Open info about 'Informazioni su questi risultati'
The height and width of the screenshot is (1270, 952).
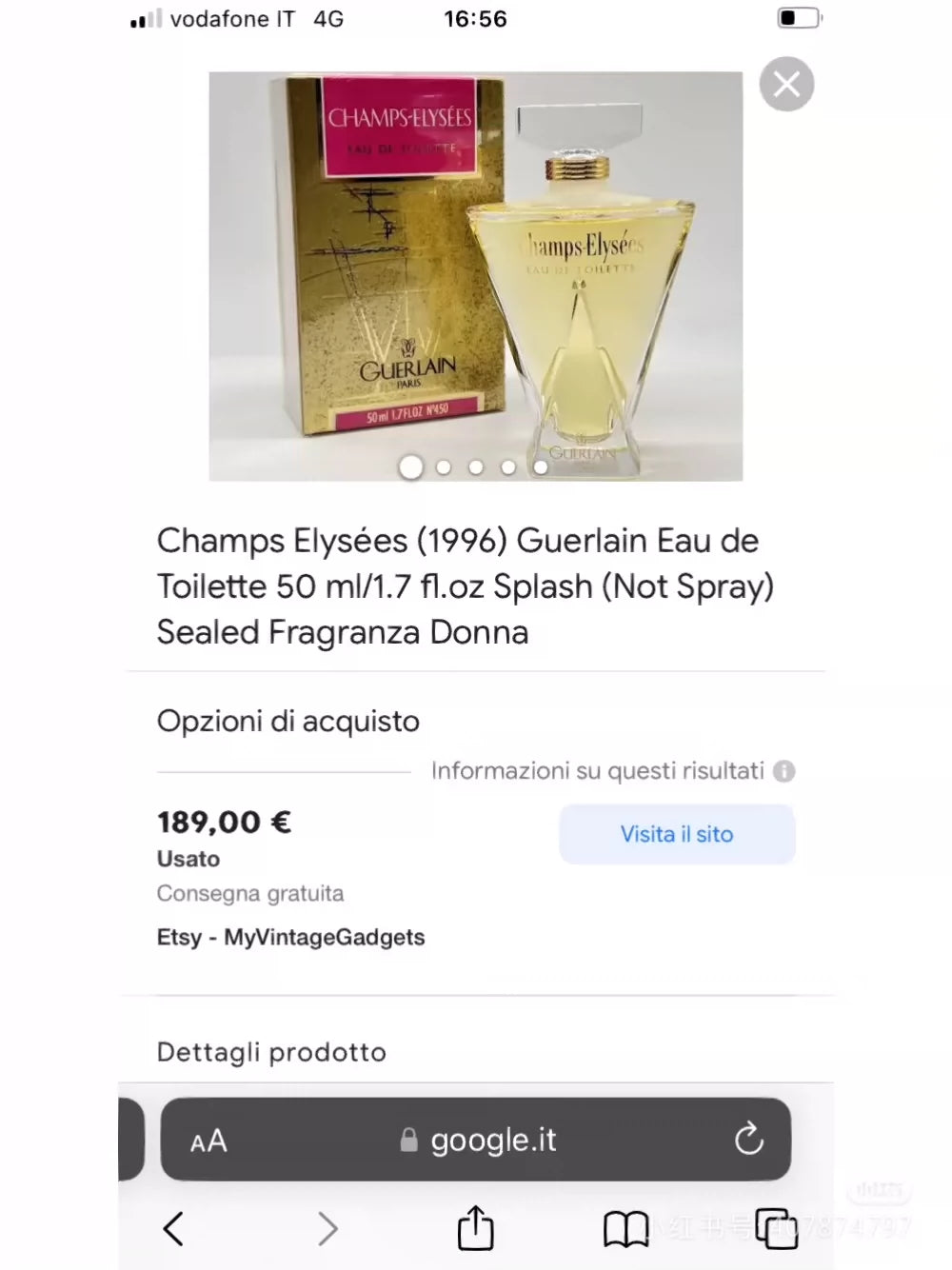[784, 771]
